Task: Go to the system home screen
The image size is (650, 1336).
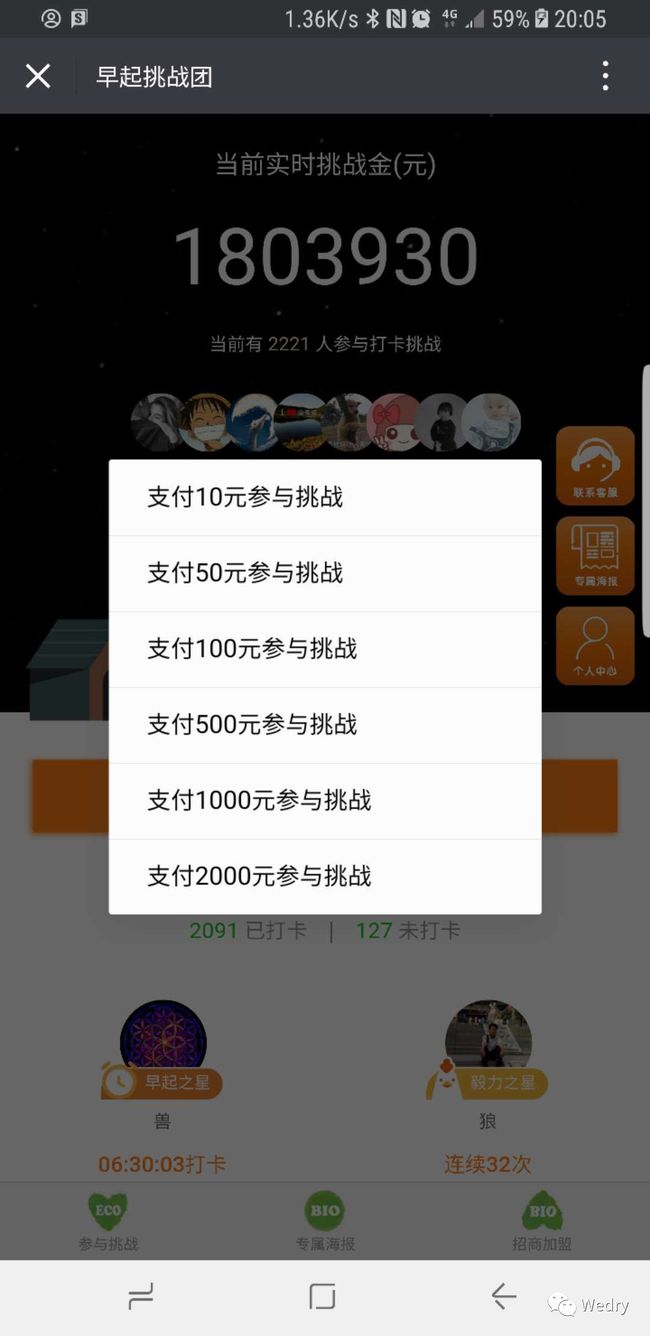Action: coord(322,1297)
